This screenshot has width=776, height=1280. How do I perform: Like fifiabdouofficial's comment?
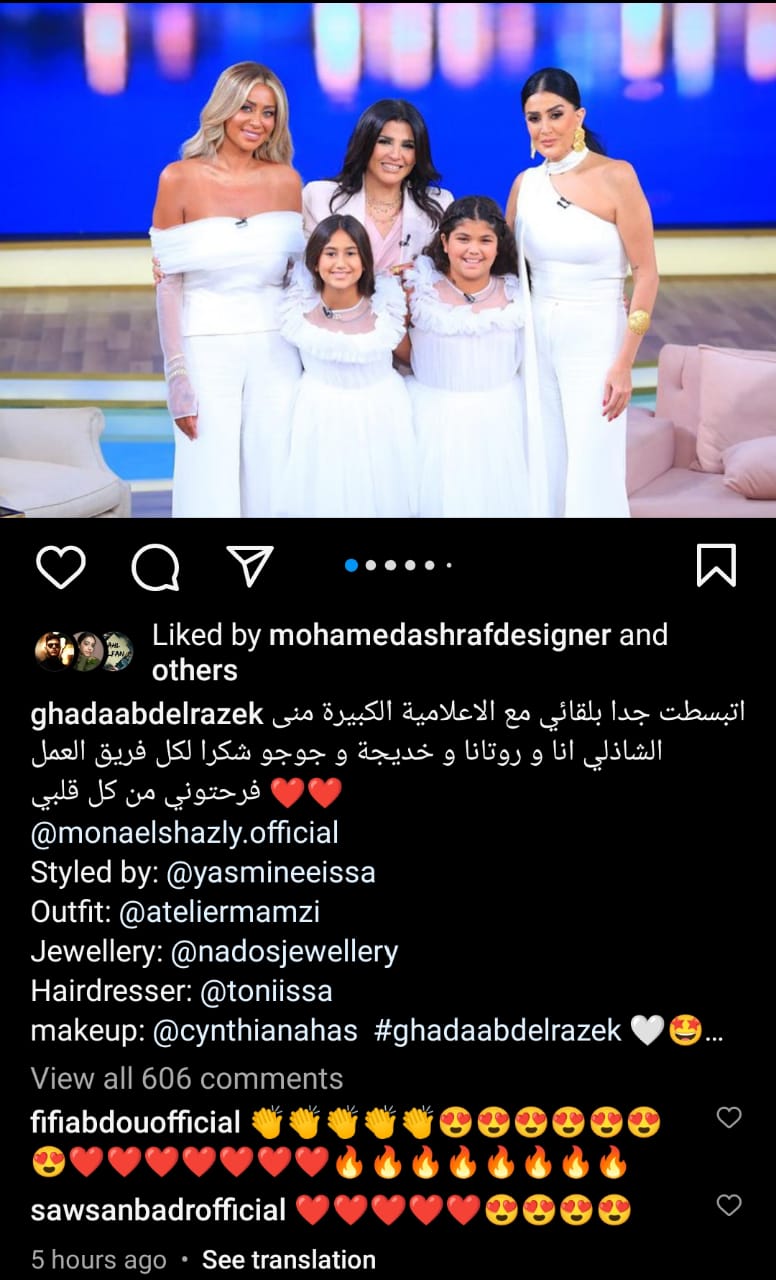[729, 1117]
